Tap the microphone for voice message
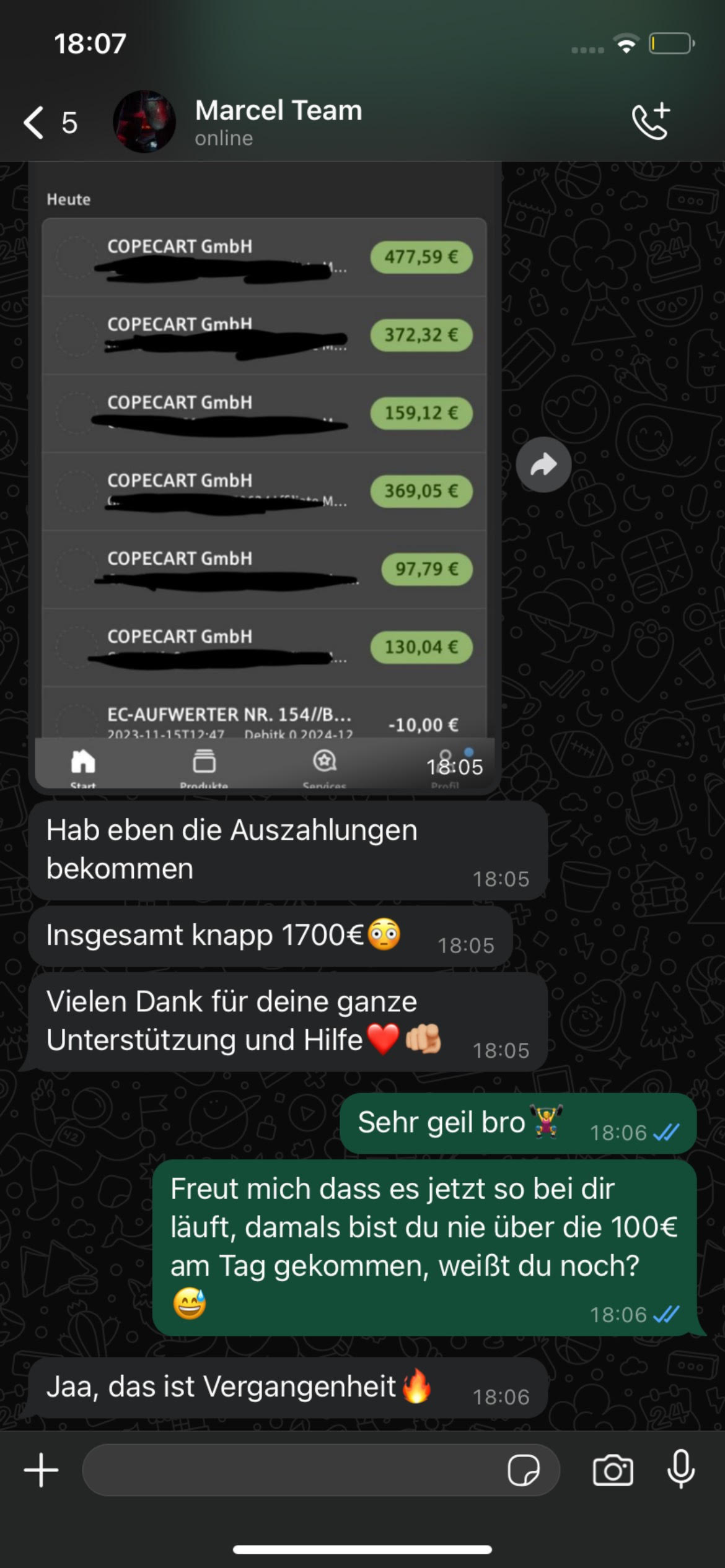Viewport: 725px width, 1568px height. pyautogui.click(x=680, y=1470)
